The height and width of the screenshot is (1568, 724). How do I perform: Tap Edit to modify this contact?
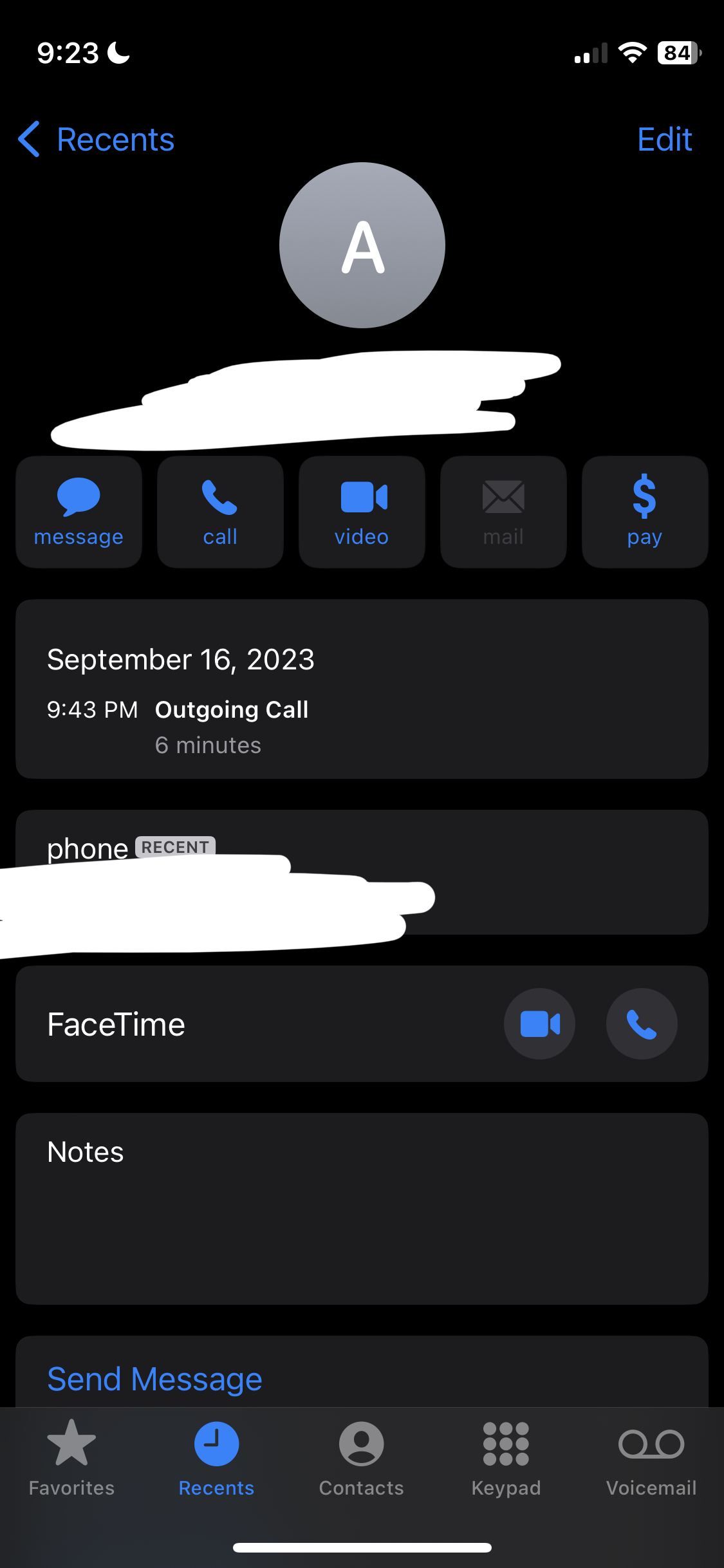[x=664, y=139]
